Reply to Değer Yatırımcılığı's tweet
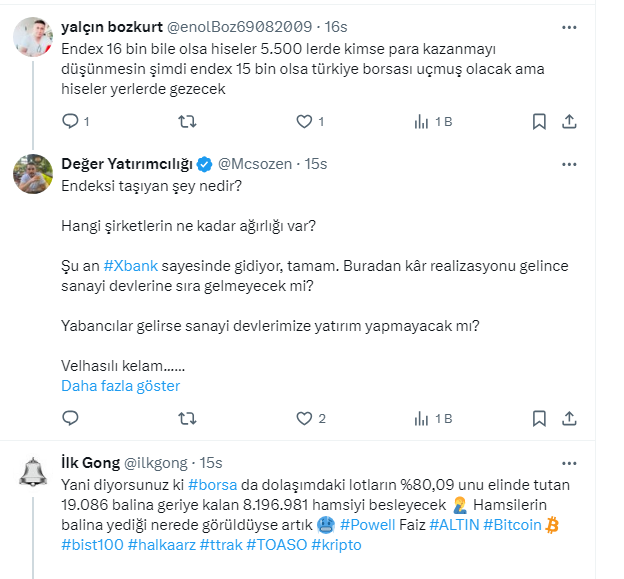The height and width of the screenshot is (579, 624). pyautogui.click(x=70, y=418)
